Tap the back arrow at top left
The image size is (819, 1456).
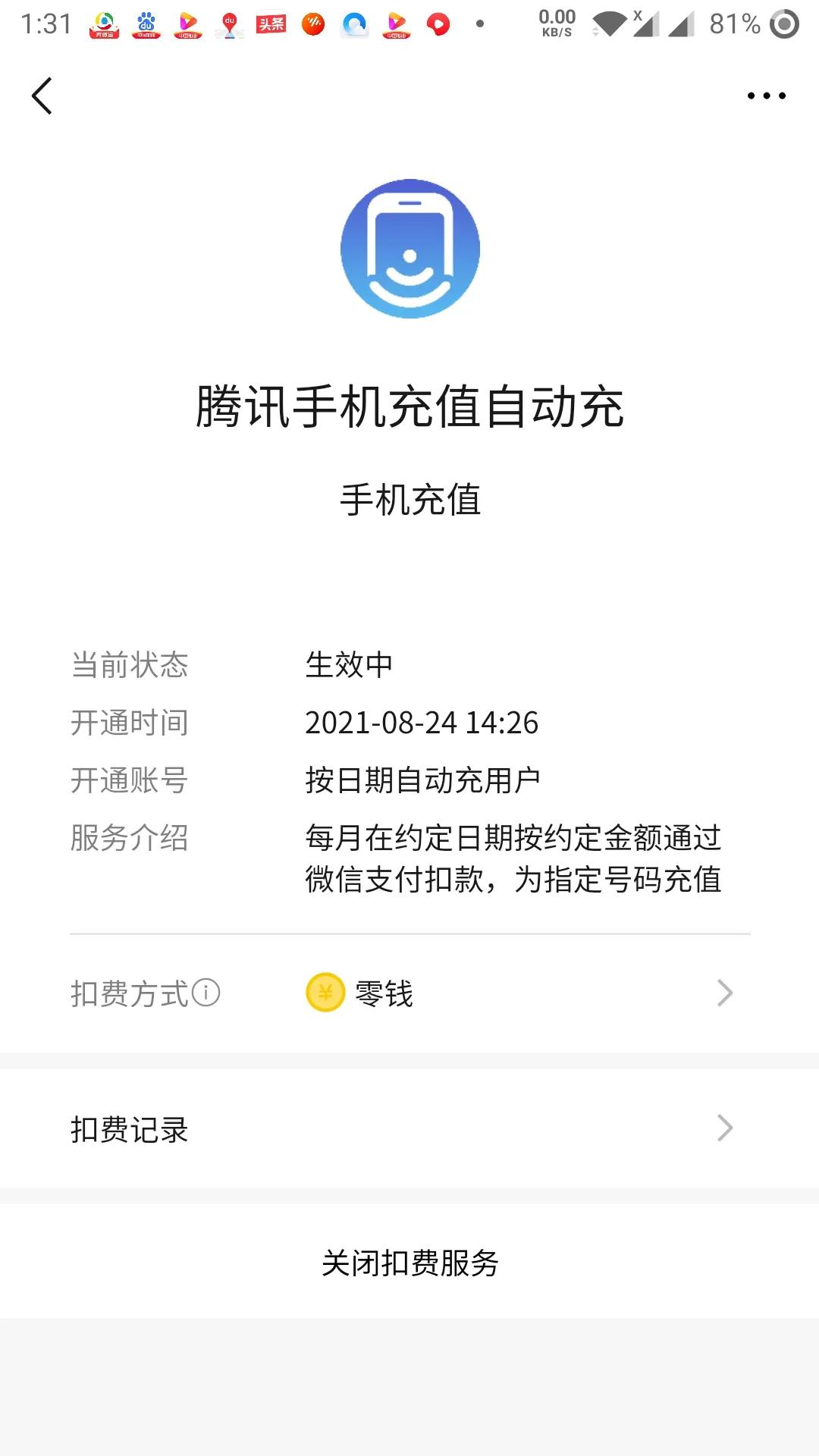click(42, 96)
